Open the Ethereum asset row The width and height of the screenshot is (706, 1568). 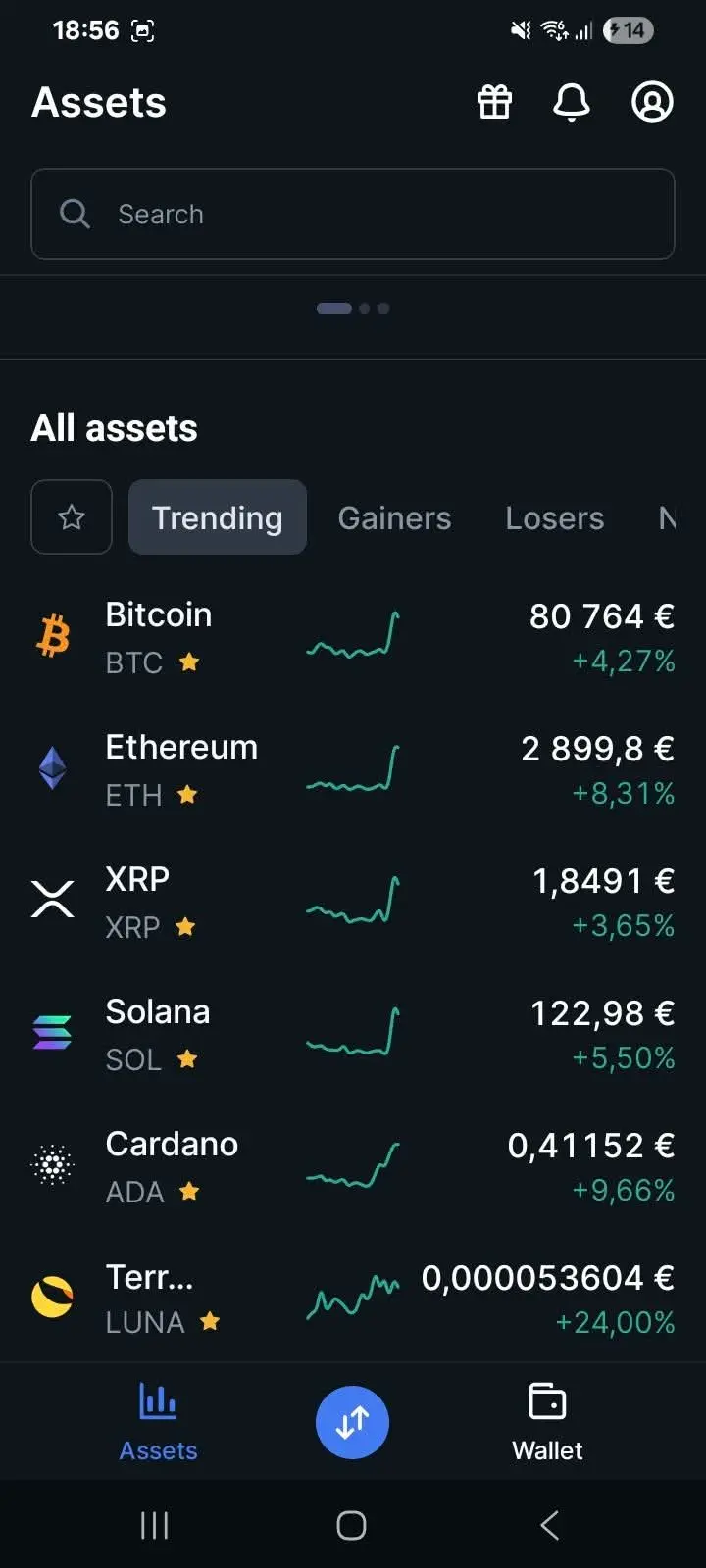(x=353, y=769)
